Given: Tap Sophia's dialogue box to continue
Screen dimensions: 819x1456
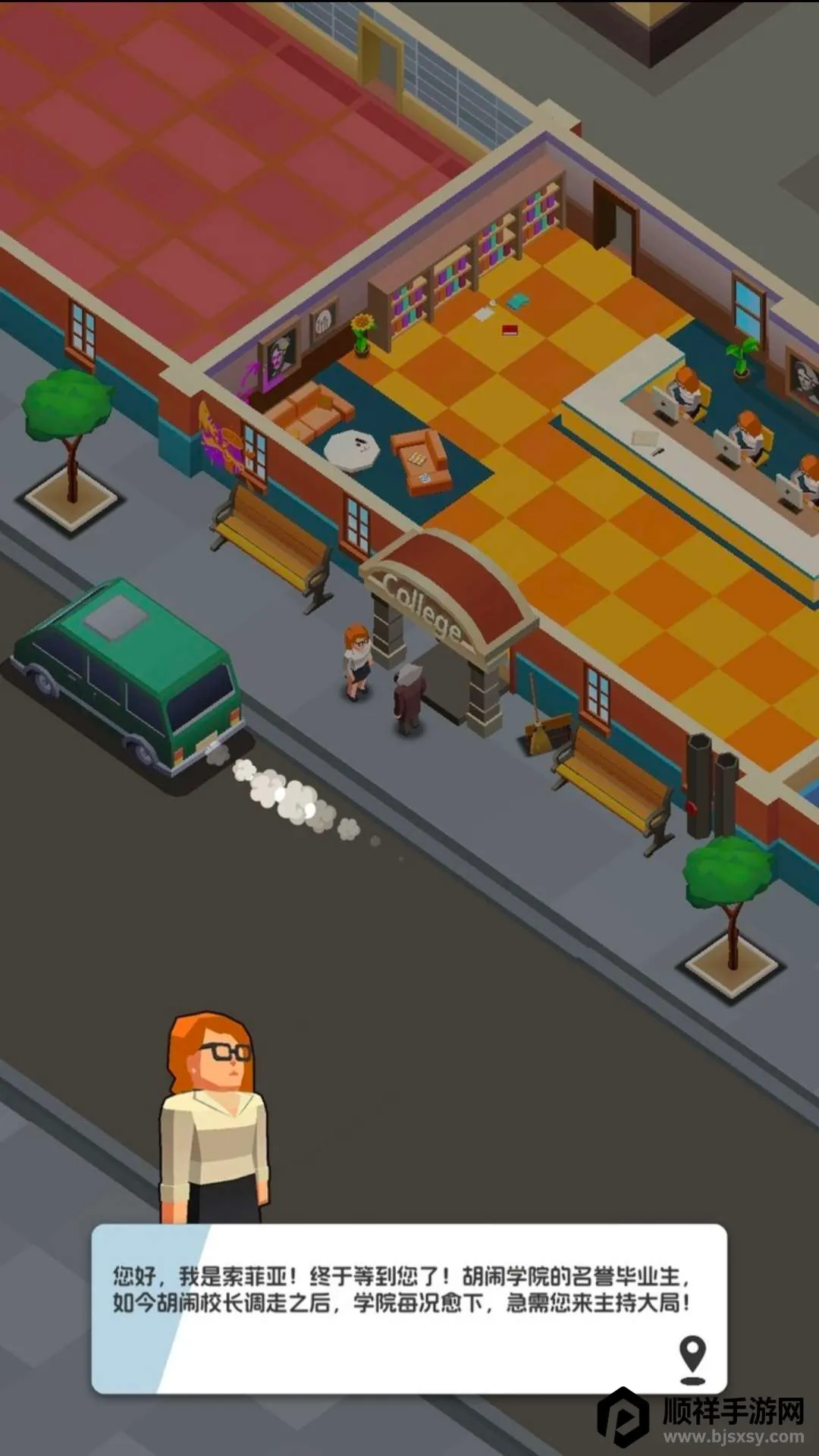Looking at the screenshot, I should (409, 1307).
